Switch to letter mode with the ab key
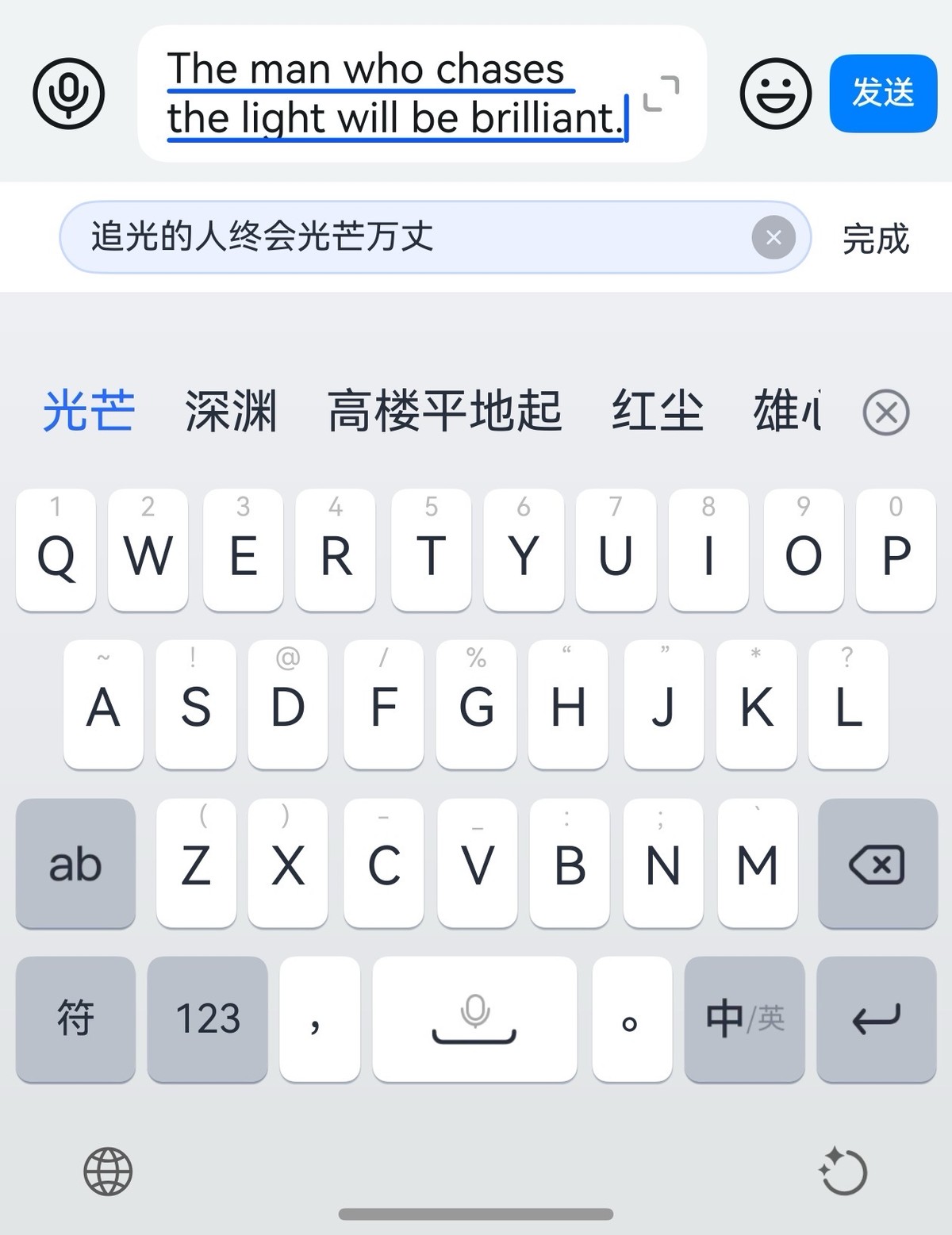This screenshot has width=952, height=1235. 75,864
